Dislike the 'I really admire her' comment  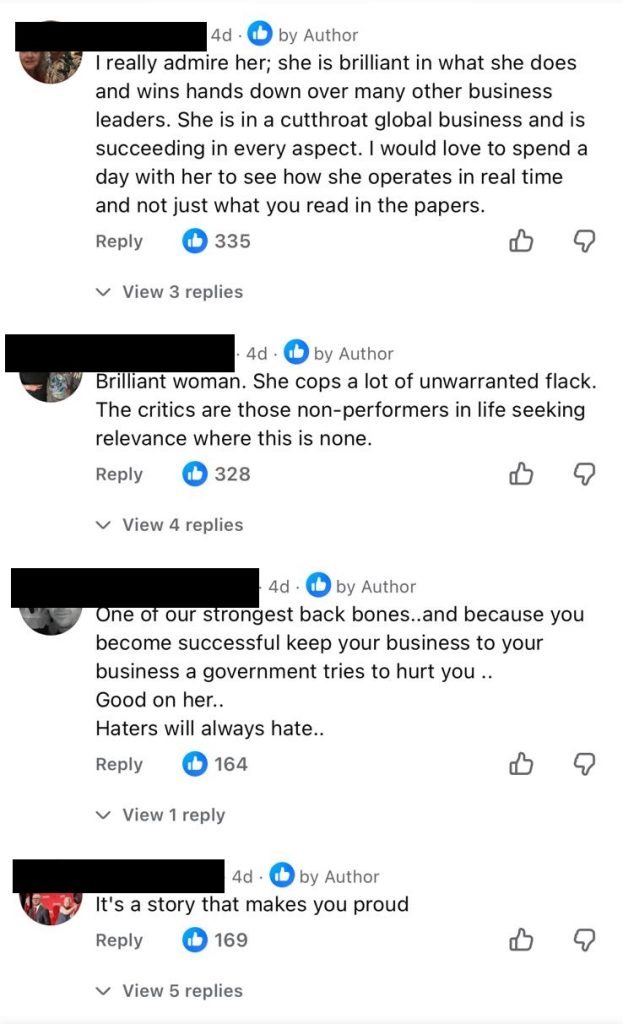584,241
